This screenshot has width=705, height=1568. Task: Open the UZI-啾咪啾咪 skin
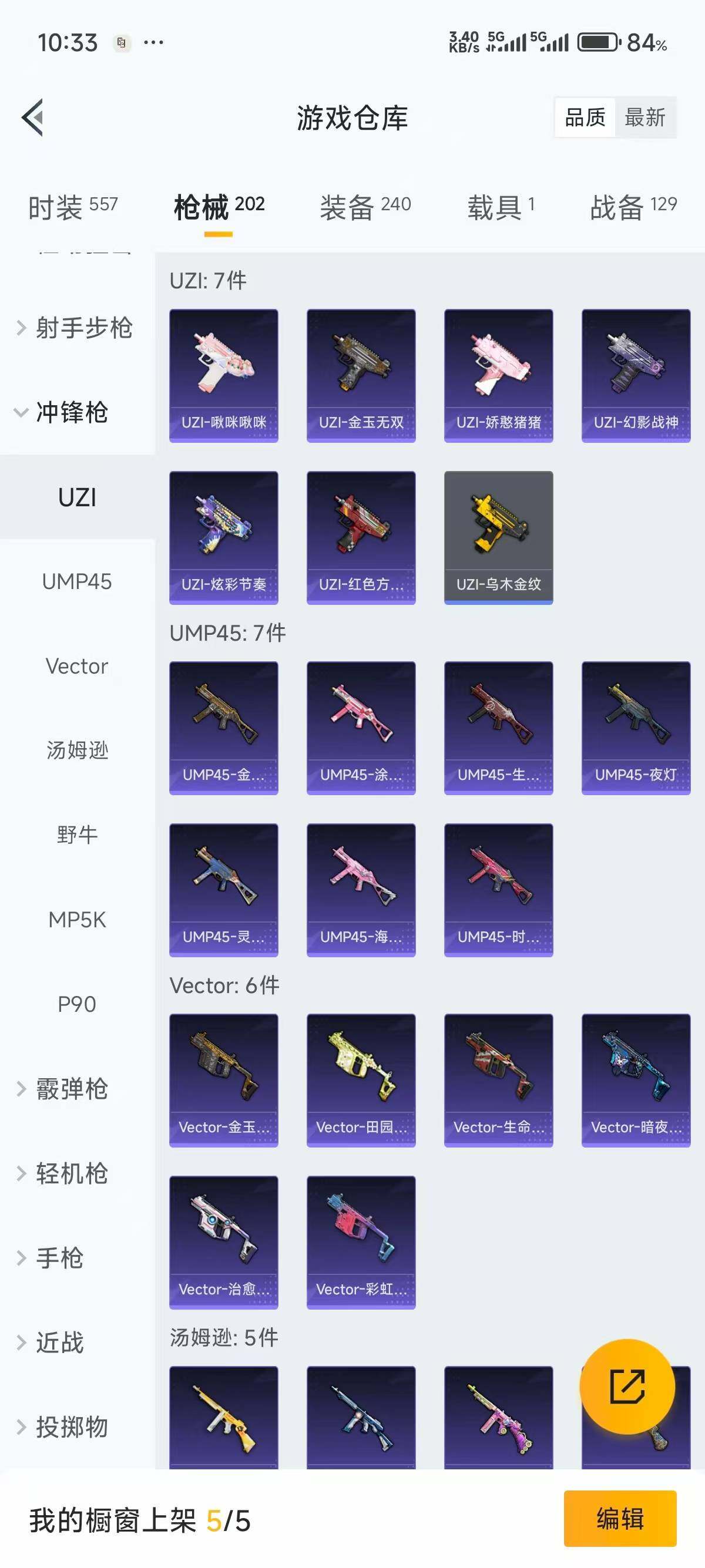click(223, 376)
